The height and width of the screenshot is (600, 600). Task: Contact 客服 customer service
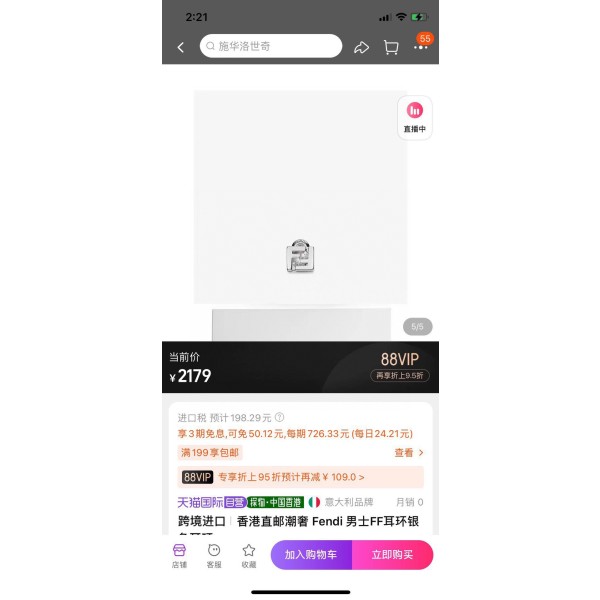(x=214, y=556)
